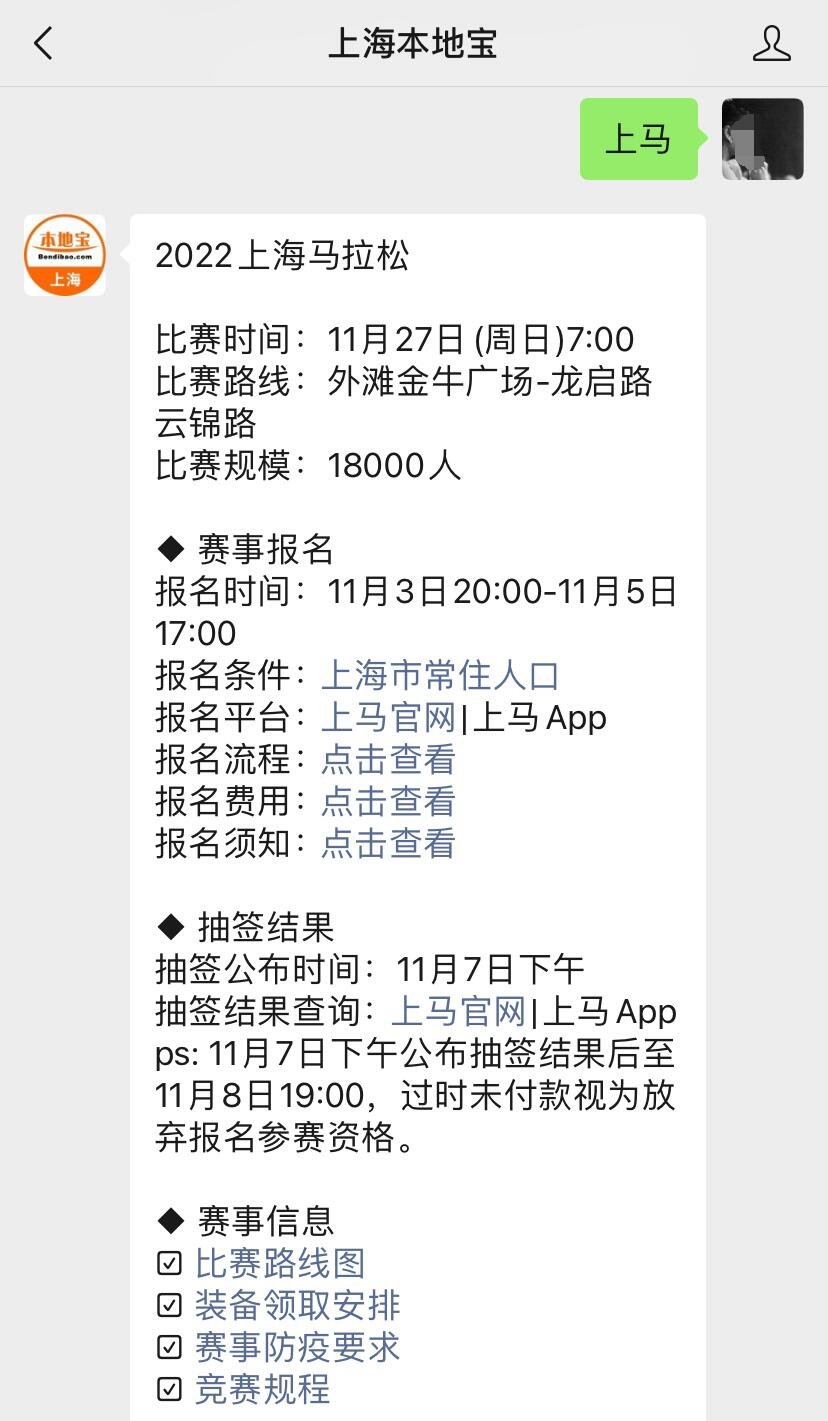Open the 赛事防疫要求 link
The width and height of the screenshot is (828, 1421).
[x=297, y=1348]
